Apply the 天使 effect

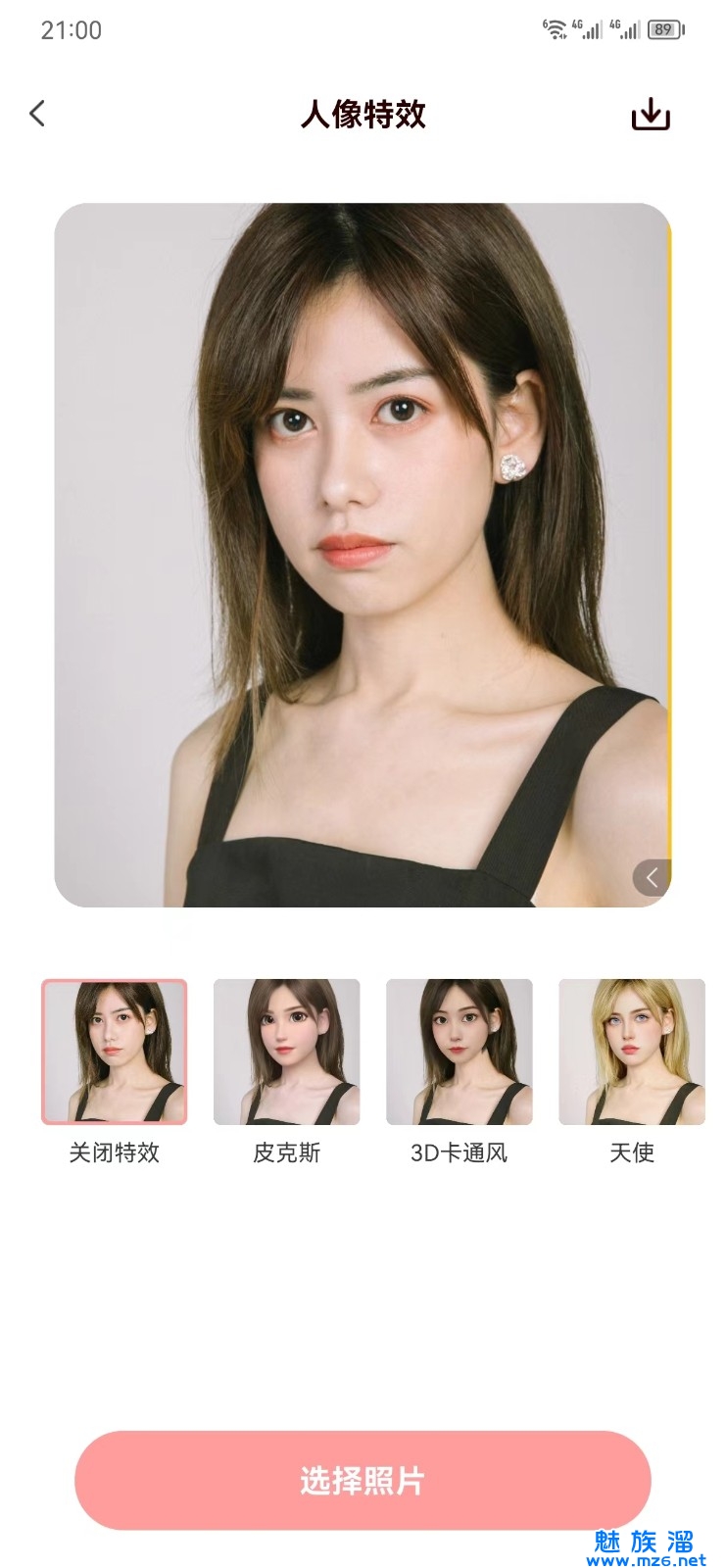pos(631,1052)
